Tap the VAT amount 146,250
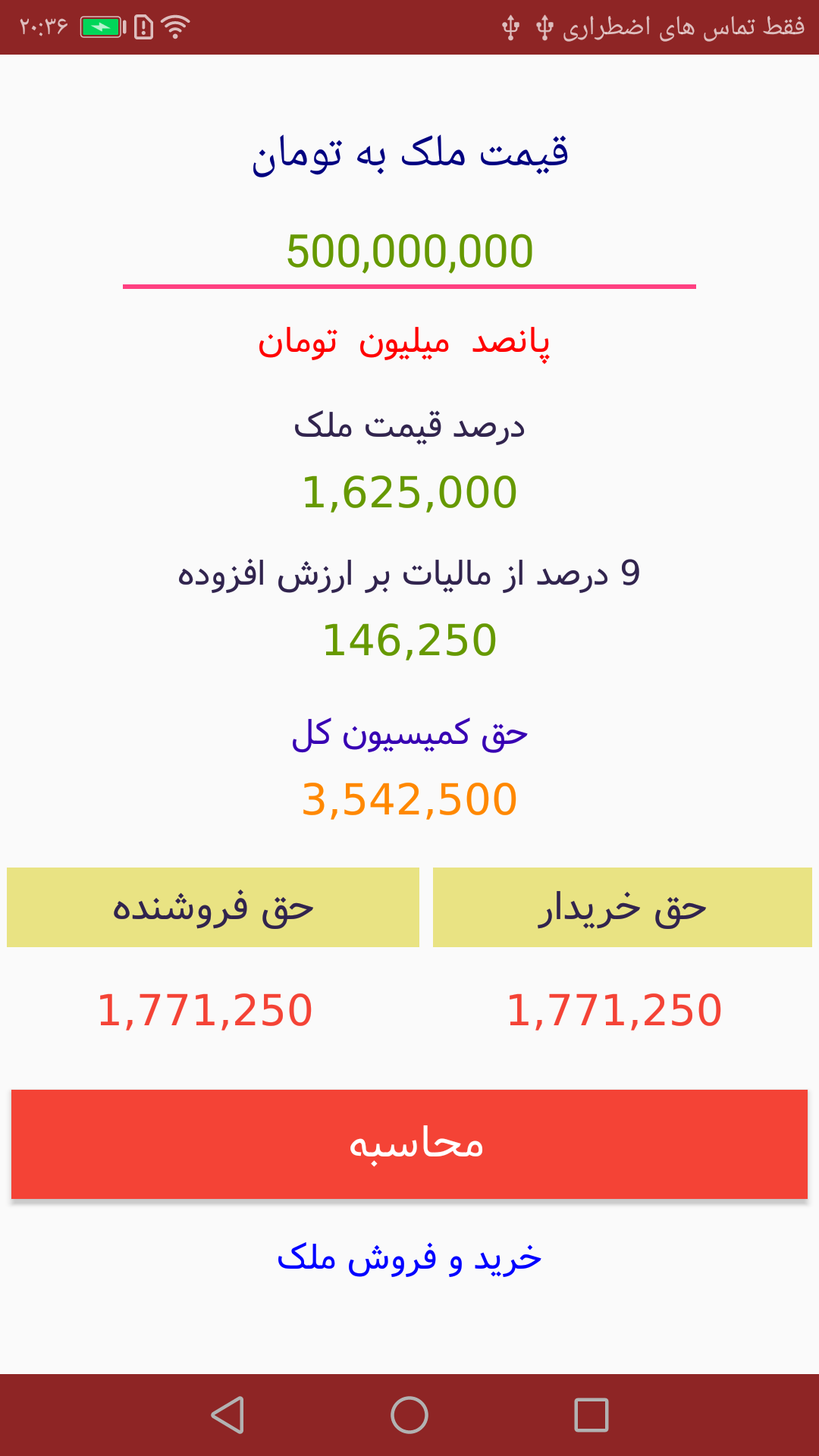Viewport: 819px width, 1456px height. point(409,640)
